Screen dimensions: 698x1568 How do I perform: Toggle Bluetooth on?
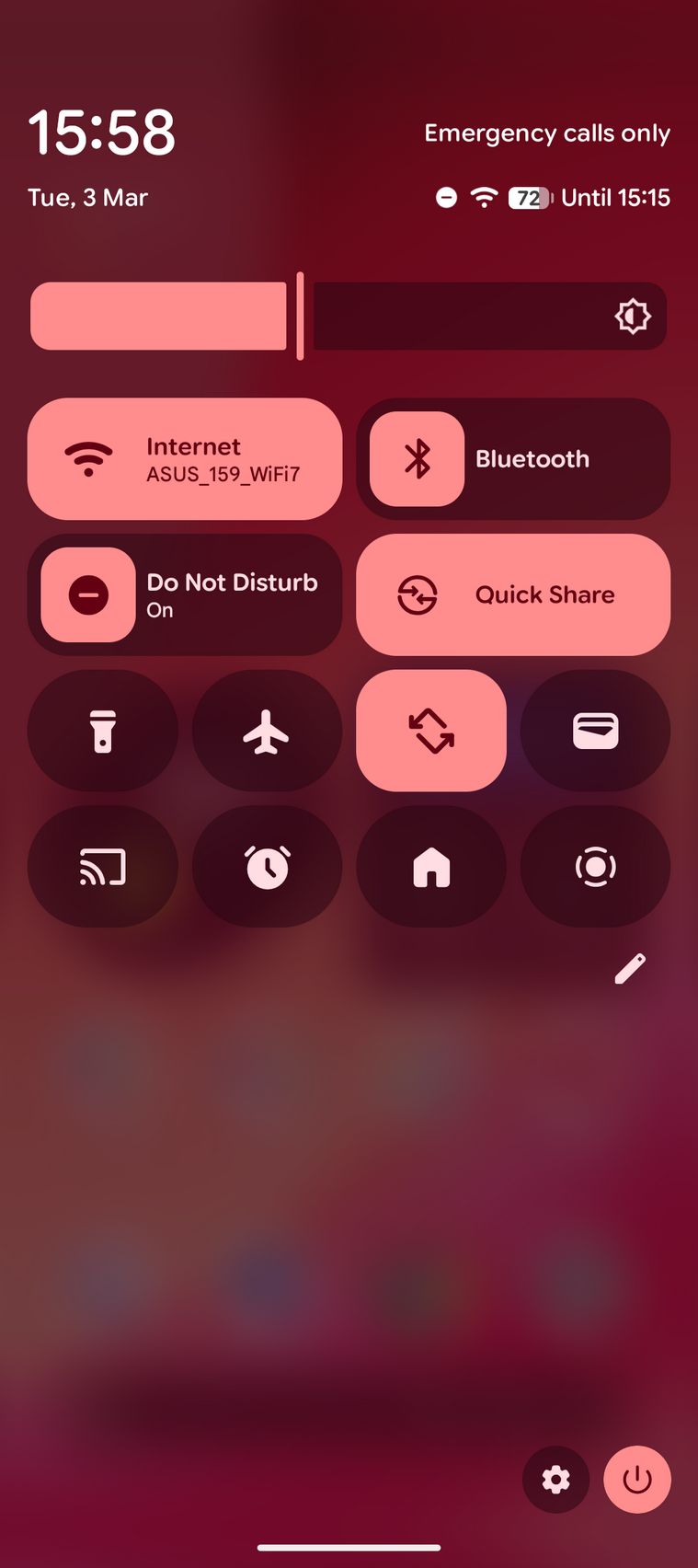click(418, 459)
